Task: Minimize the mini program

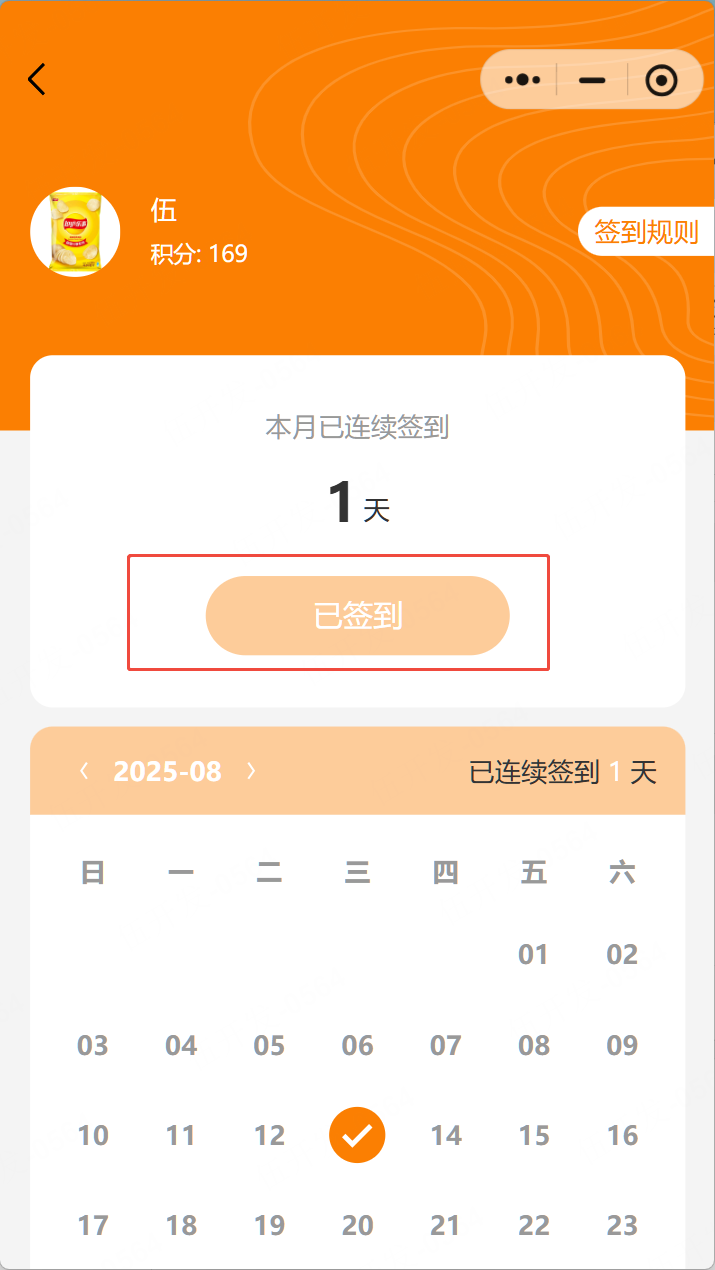Action: pos(592,80)
